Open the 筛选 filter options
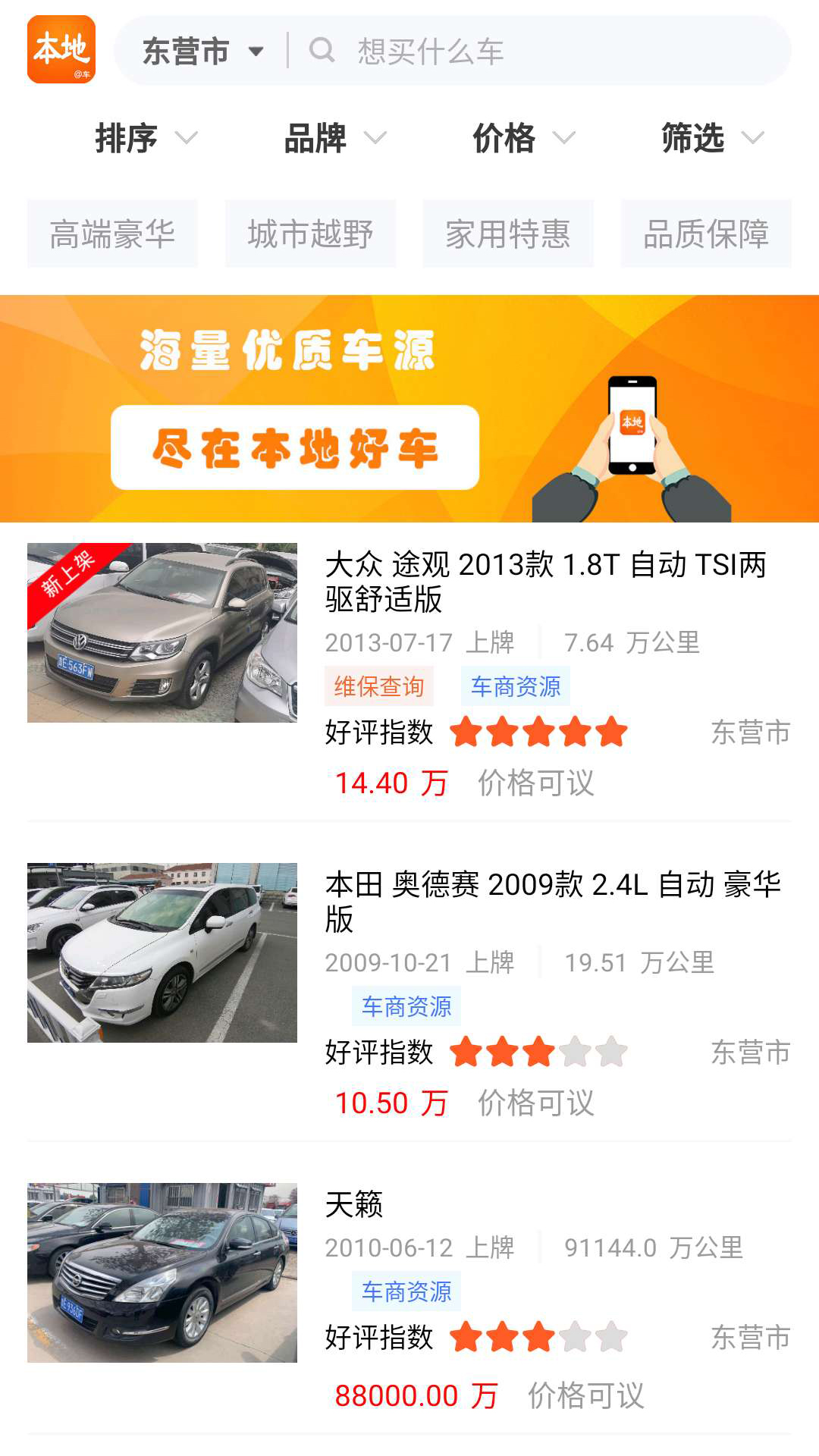The image size is (819, 1456). tap(711, 138)
